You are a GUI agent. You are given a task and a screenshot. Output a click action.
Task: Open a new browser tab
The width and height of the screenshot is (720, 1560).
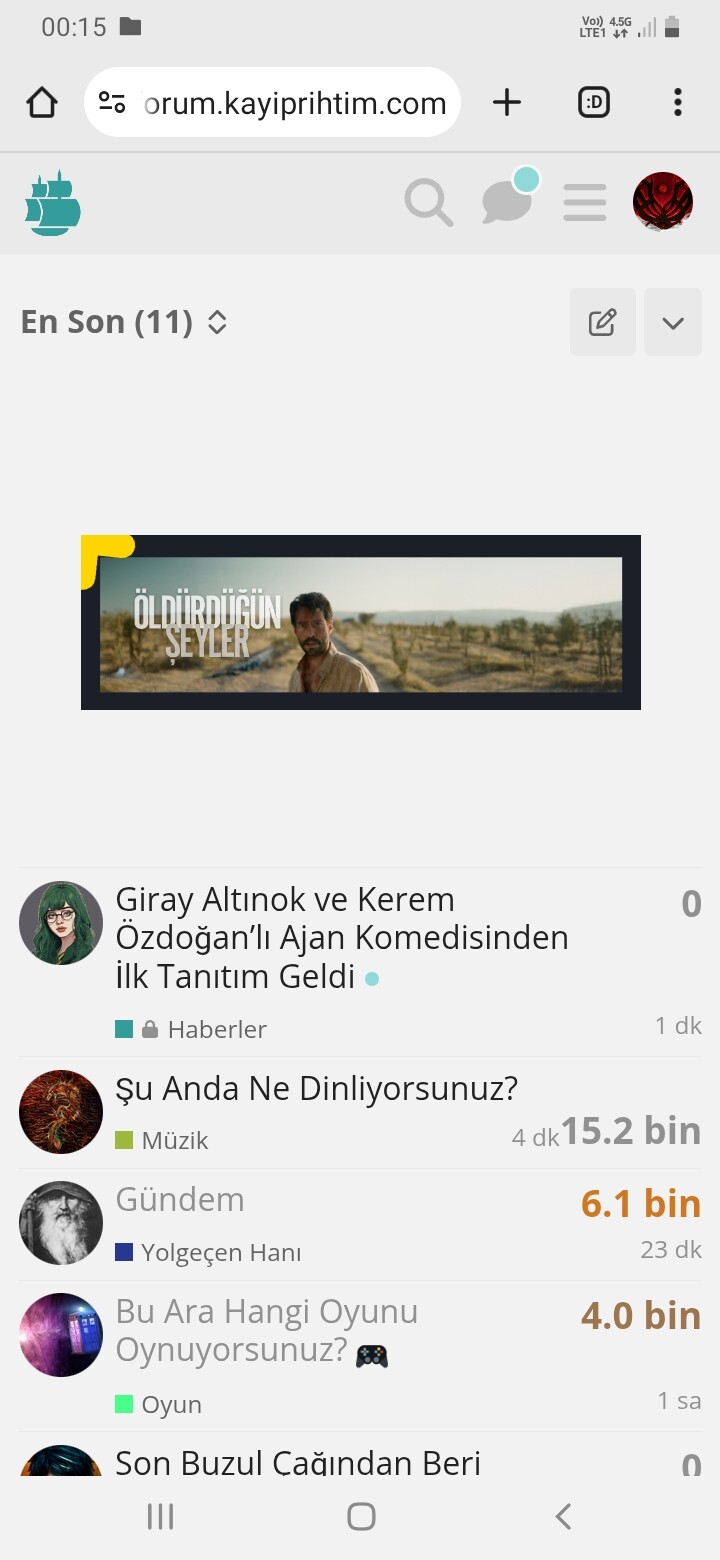tap(507, 102)
